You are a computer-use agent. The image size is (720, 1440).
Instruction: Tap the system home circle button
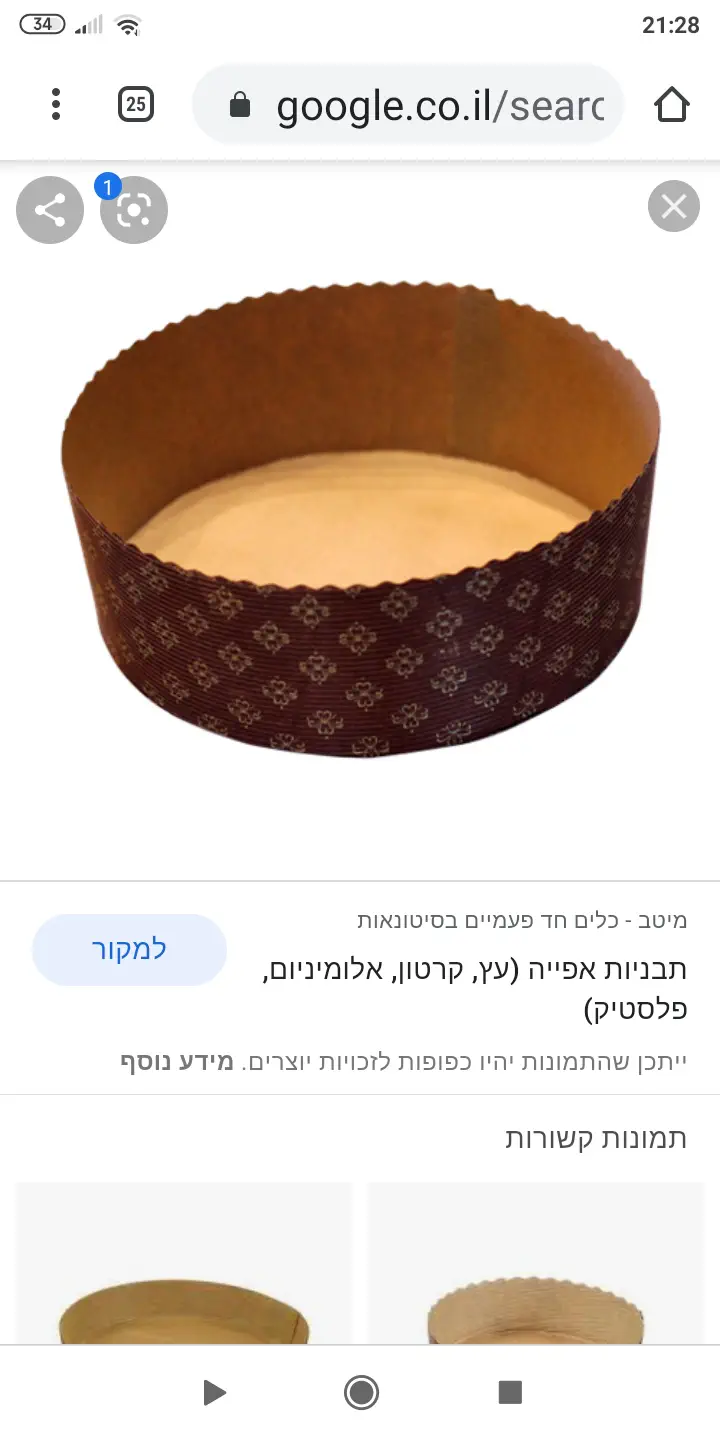click(x=361, y=1392)
